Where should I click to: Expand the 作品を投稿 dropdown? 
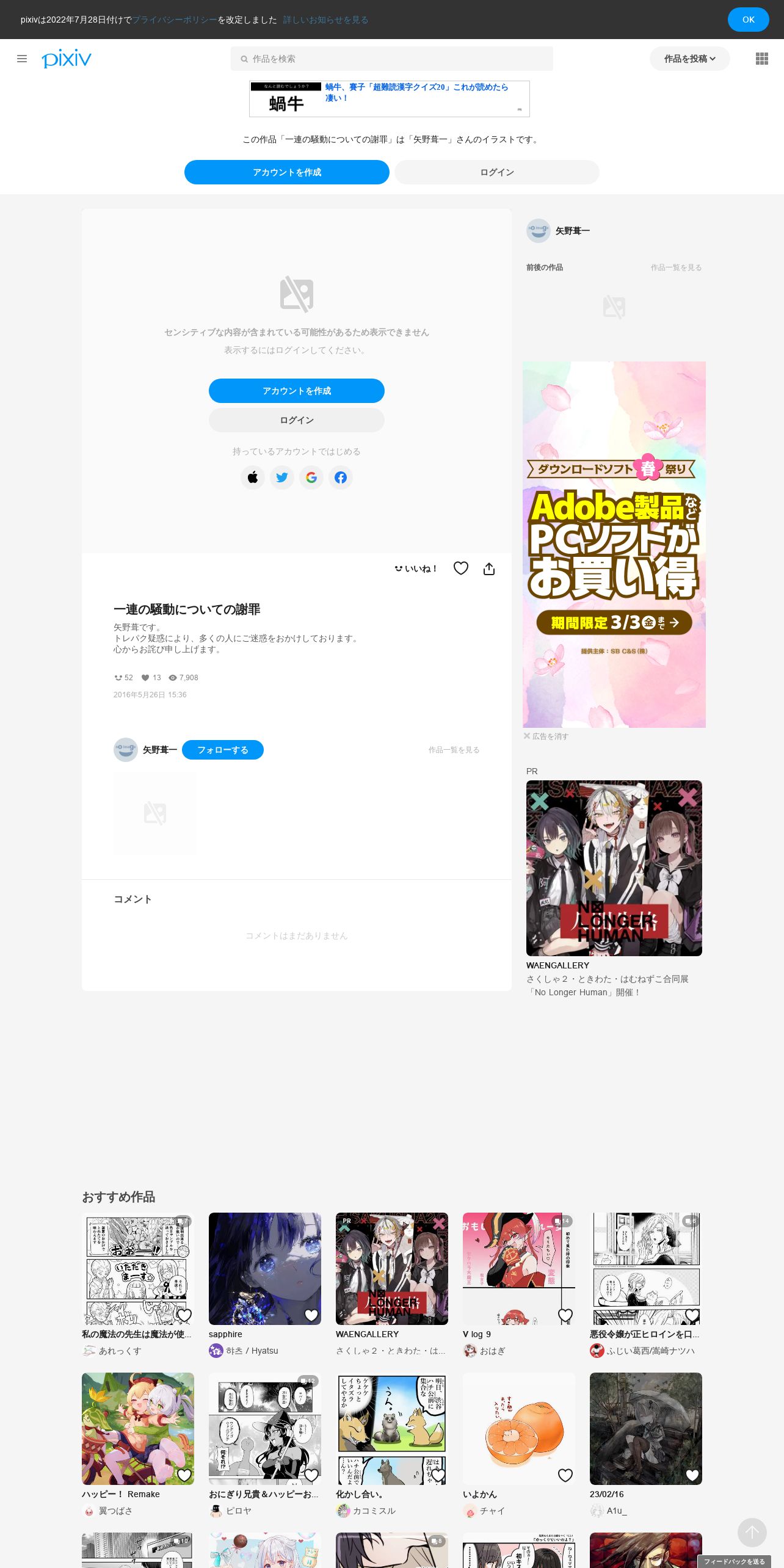pos(689,59)
